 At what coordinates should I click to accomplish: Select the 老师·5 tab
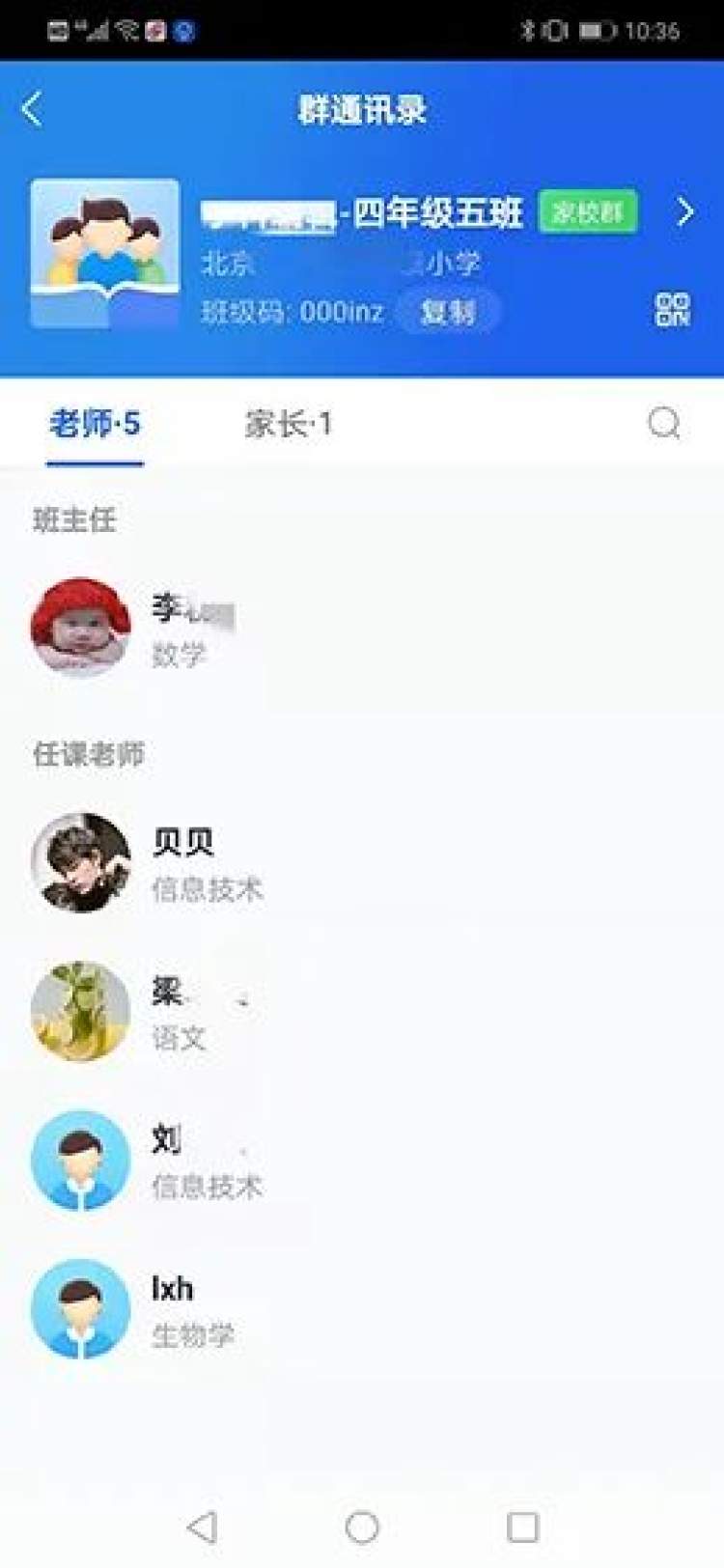point(95,424)
